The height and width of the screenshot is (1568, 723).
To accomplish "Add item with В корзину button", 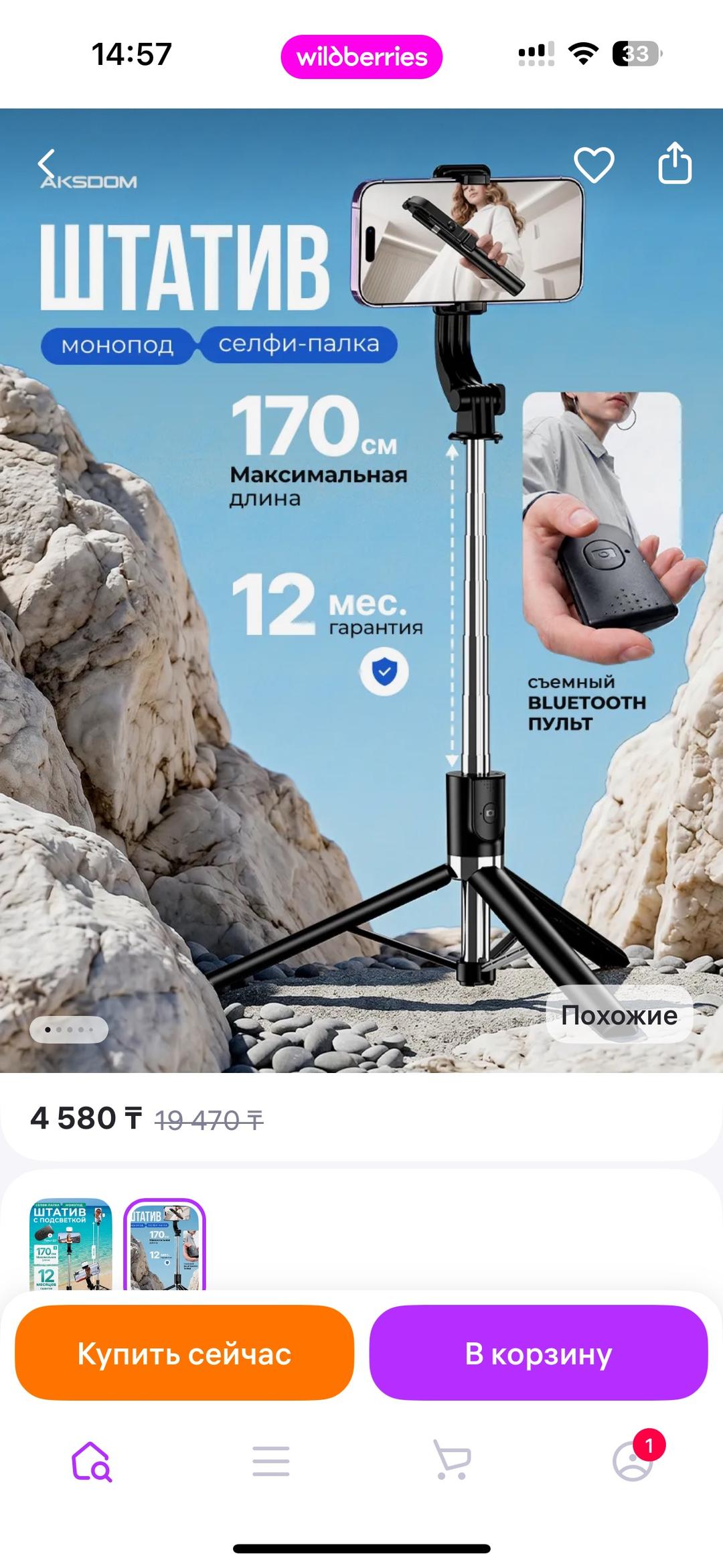I will coord(539,1354).
